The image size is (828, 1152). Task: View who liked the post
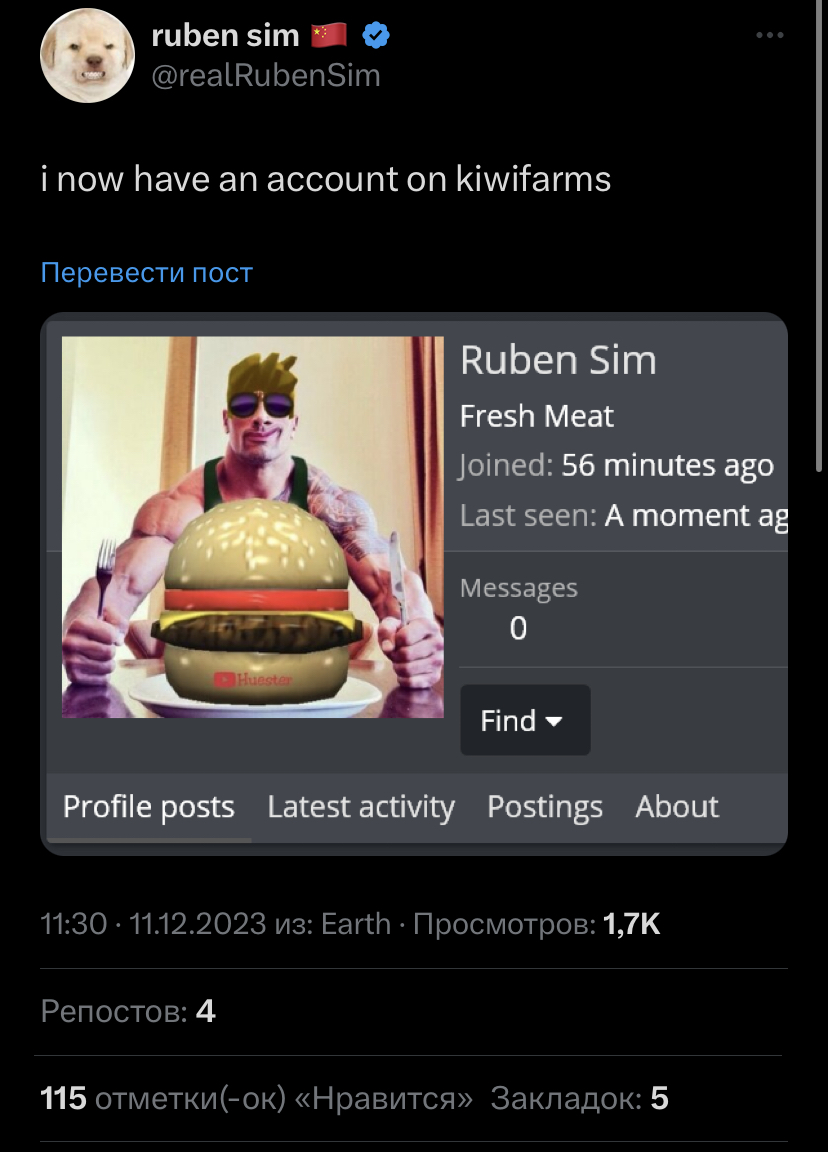click(256, 1099)
